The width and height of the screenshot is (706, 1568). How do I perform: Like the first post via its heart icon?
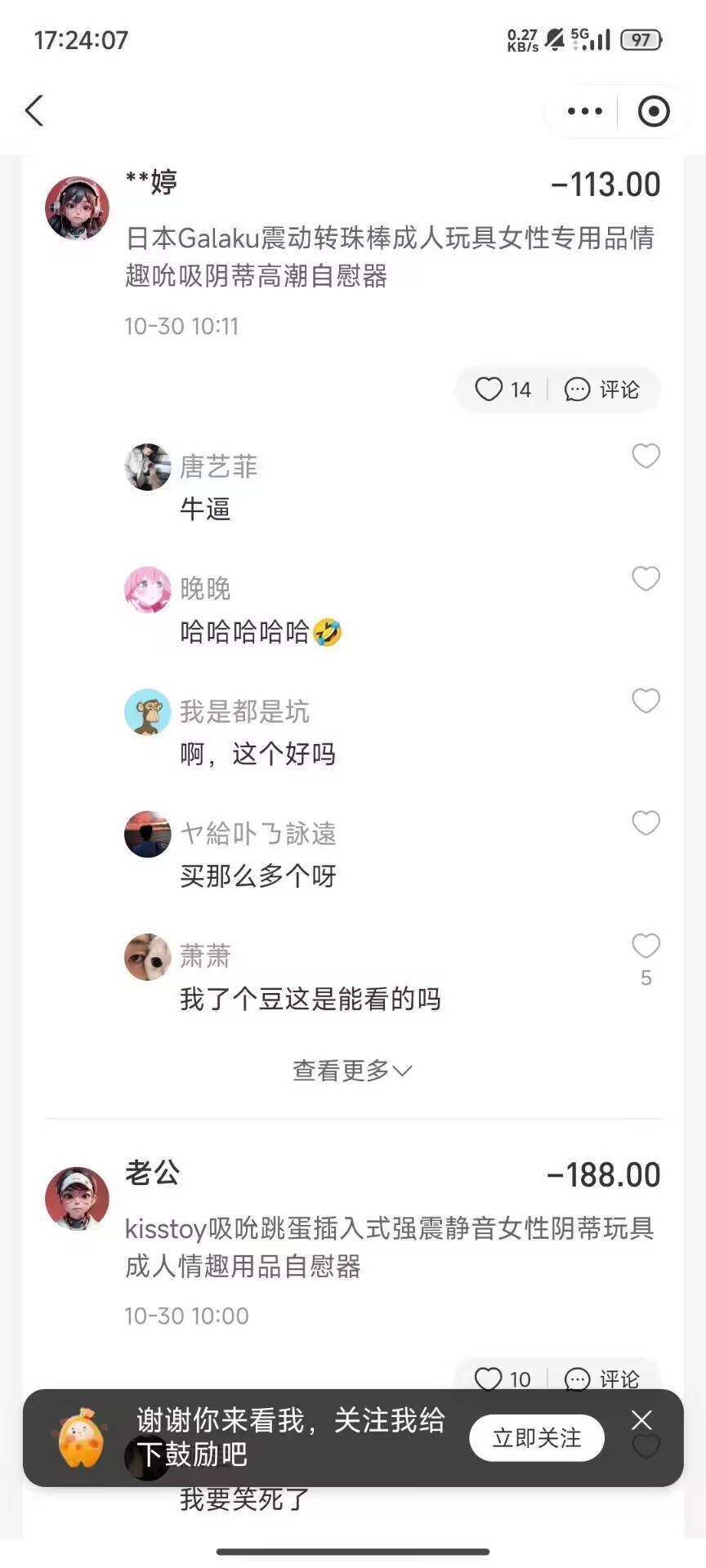(489, 390)
